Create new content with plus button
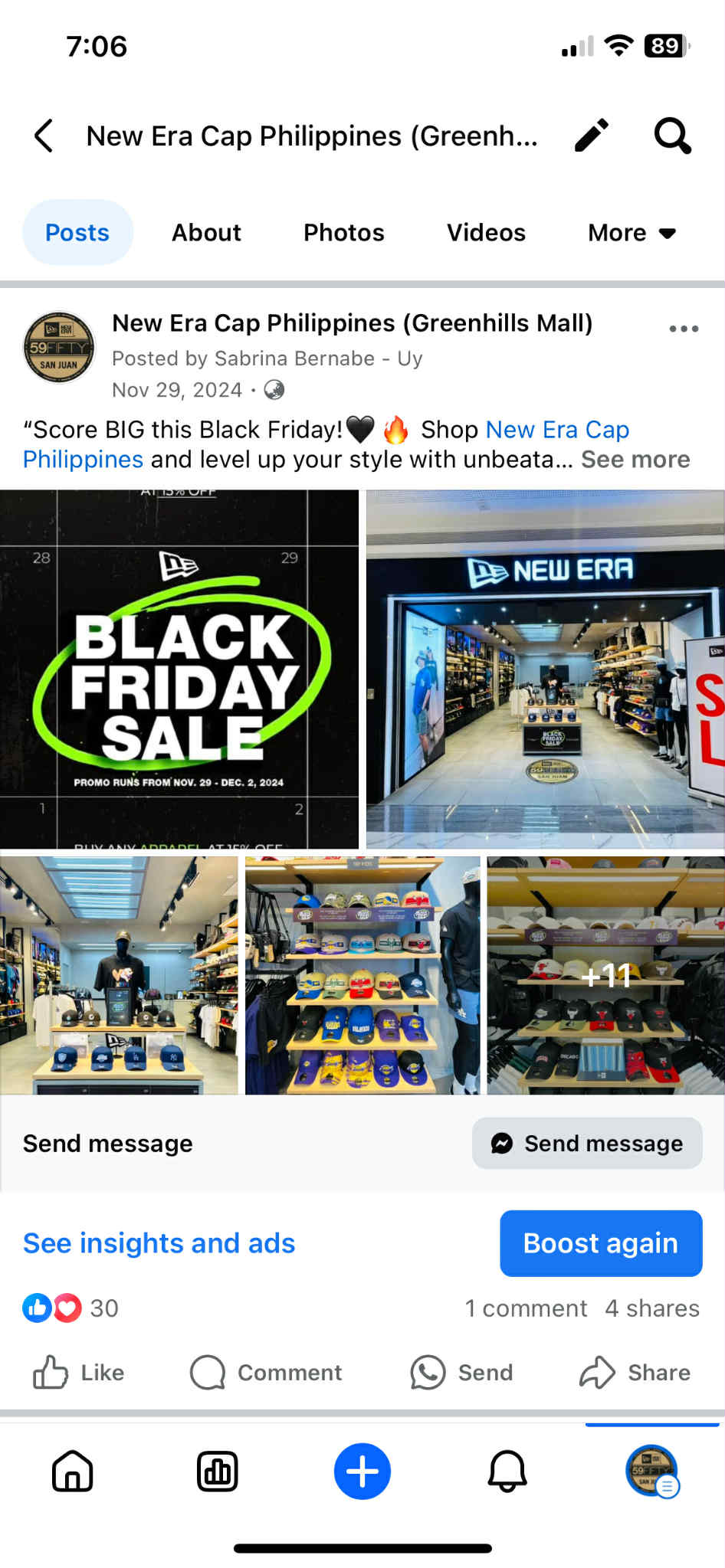 [x=362, y=1471]
